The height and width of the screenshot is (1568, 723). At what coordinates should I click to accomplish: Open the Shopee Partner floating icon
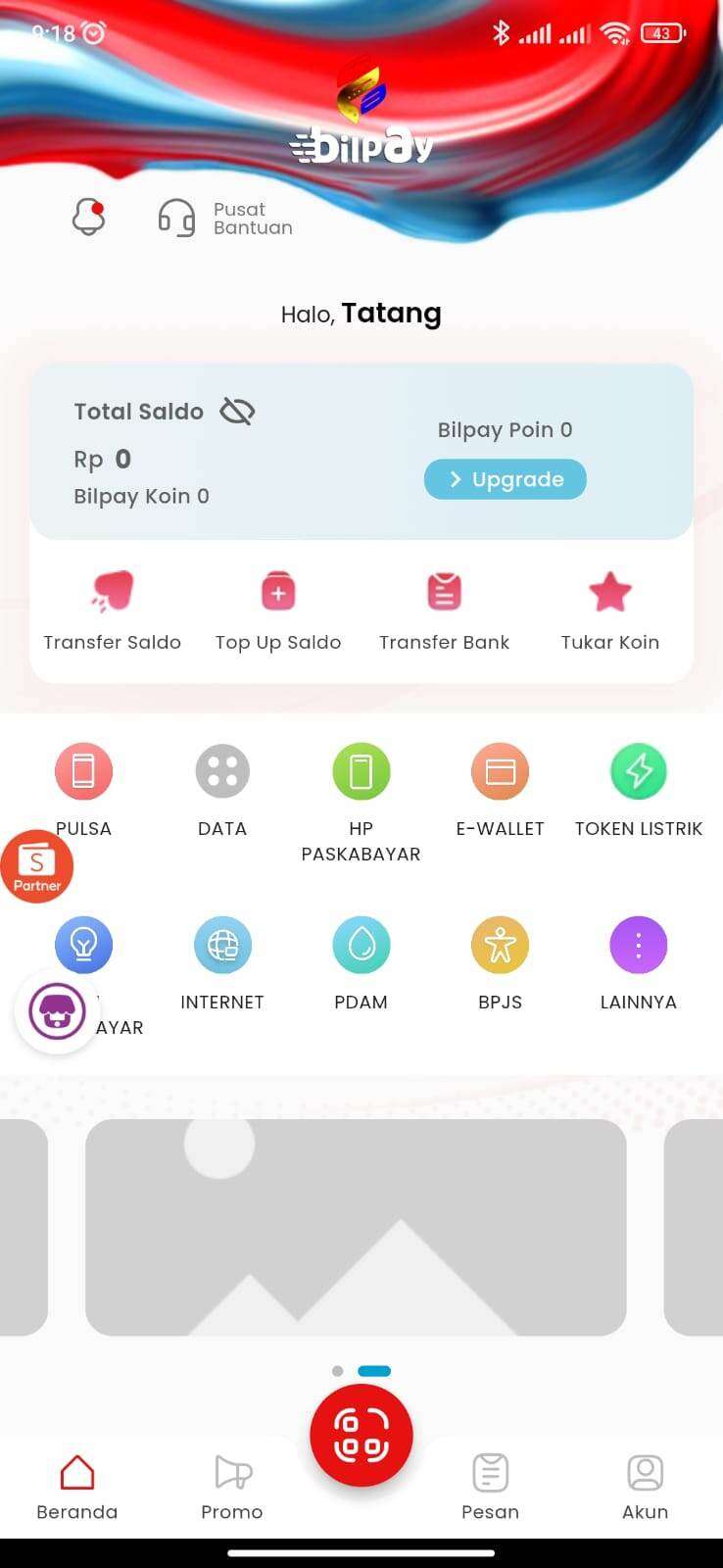point(37,866)
